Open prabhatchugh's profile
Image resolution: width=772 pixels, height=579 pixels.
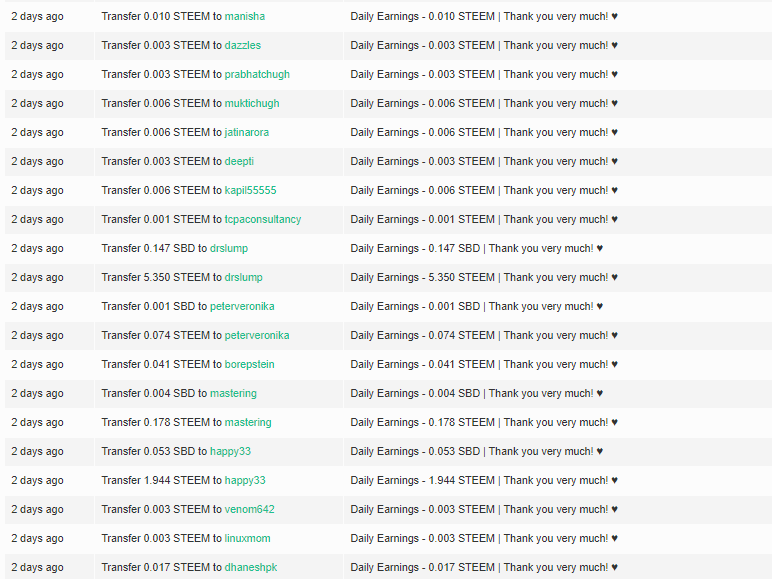(x=258, y=75)
